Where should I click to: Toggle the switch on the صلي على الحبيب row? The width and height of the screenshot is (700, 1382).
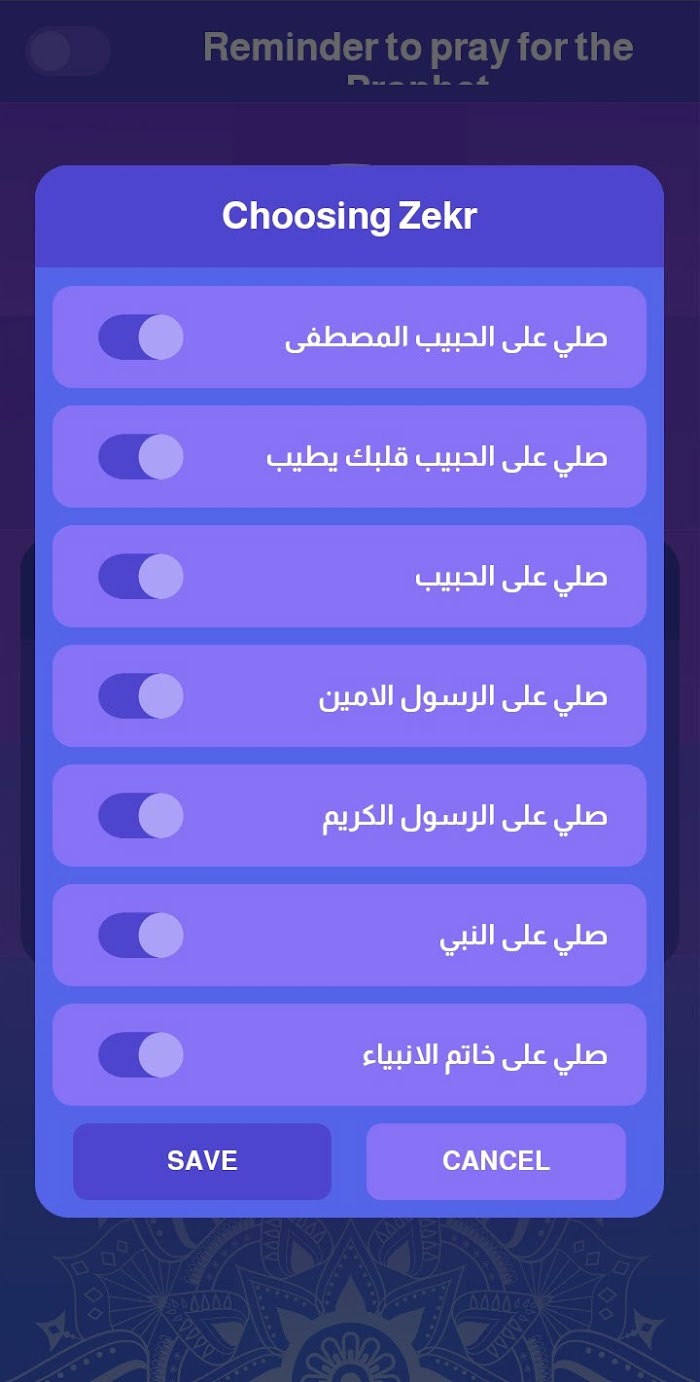(x=141, y=576)
